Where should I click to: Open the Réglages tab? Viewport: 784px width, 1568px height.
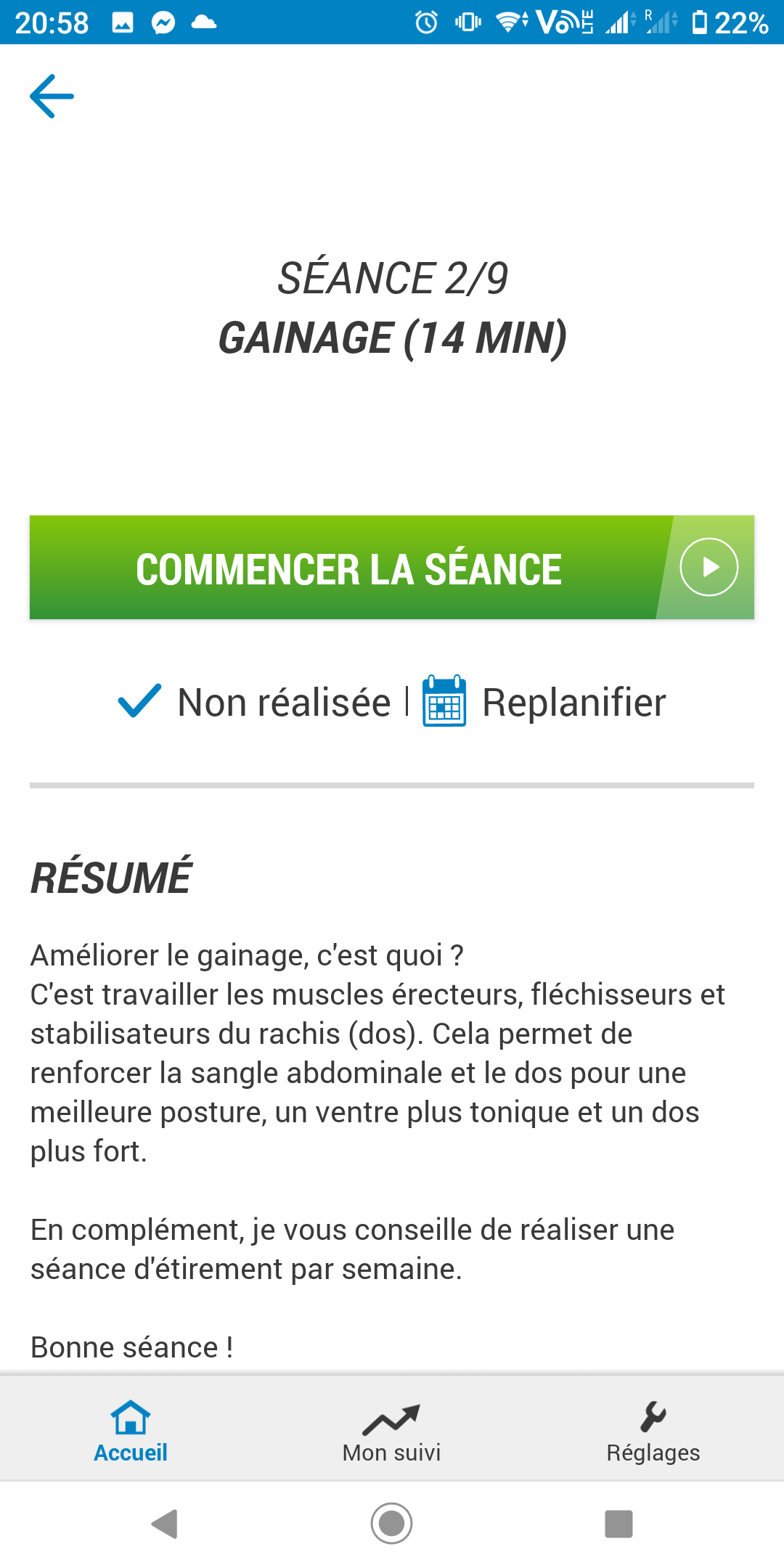[653, 1430]
